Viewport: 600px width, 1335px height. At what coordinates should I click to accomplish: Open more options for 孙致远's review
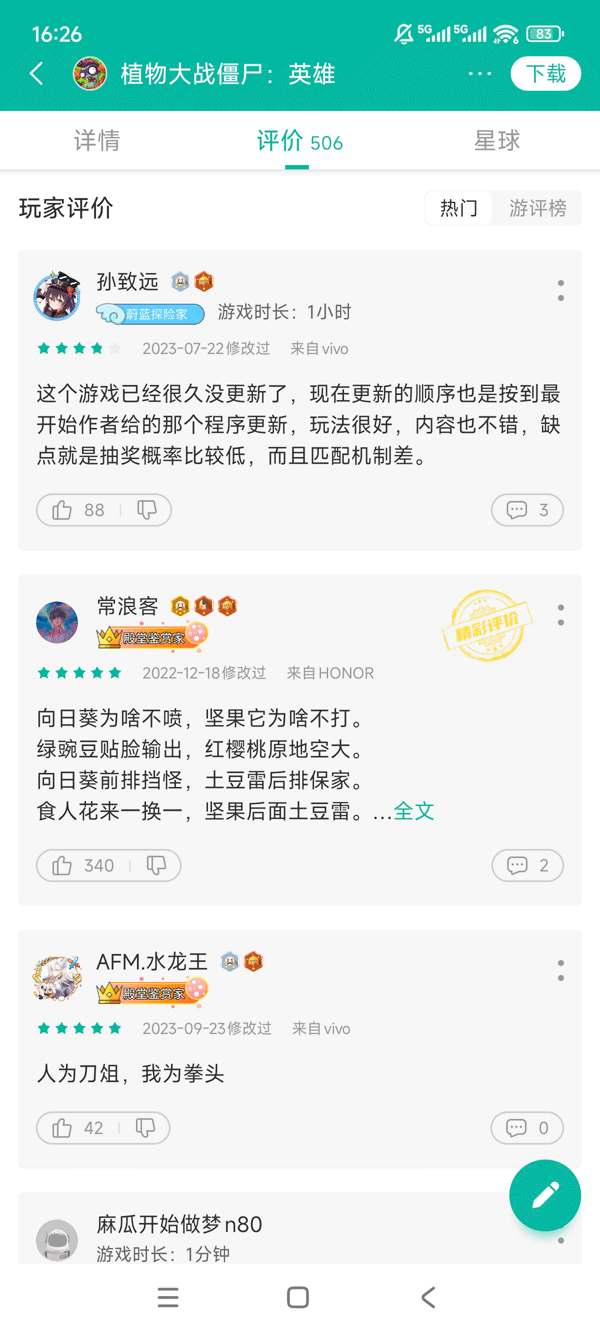561,290
